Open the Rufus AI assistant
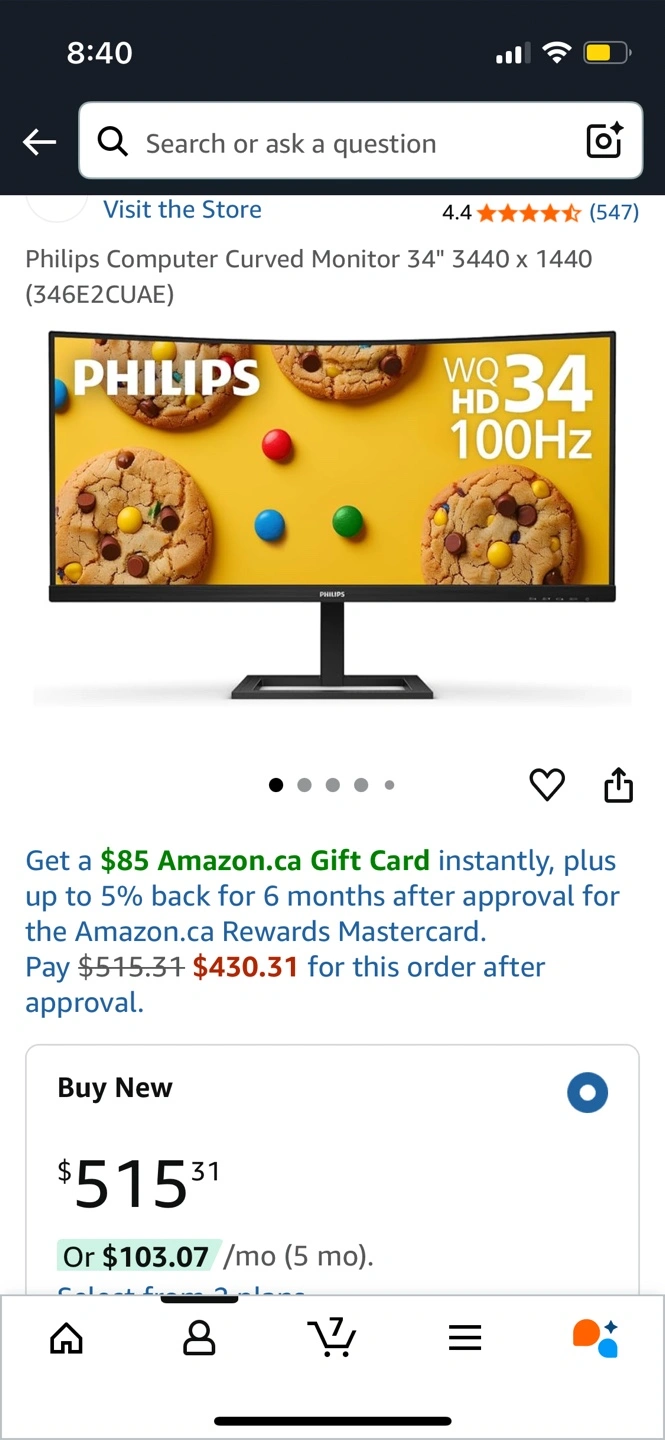 pyautogui.click(x=595, y=1337)
